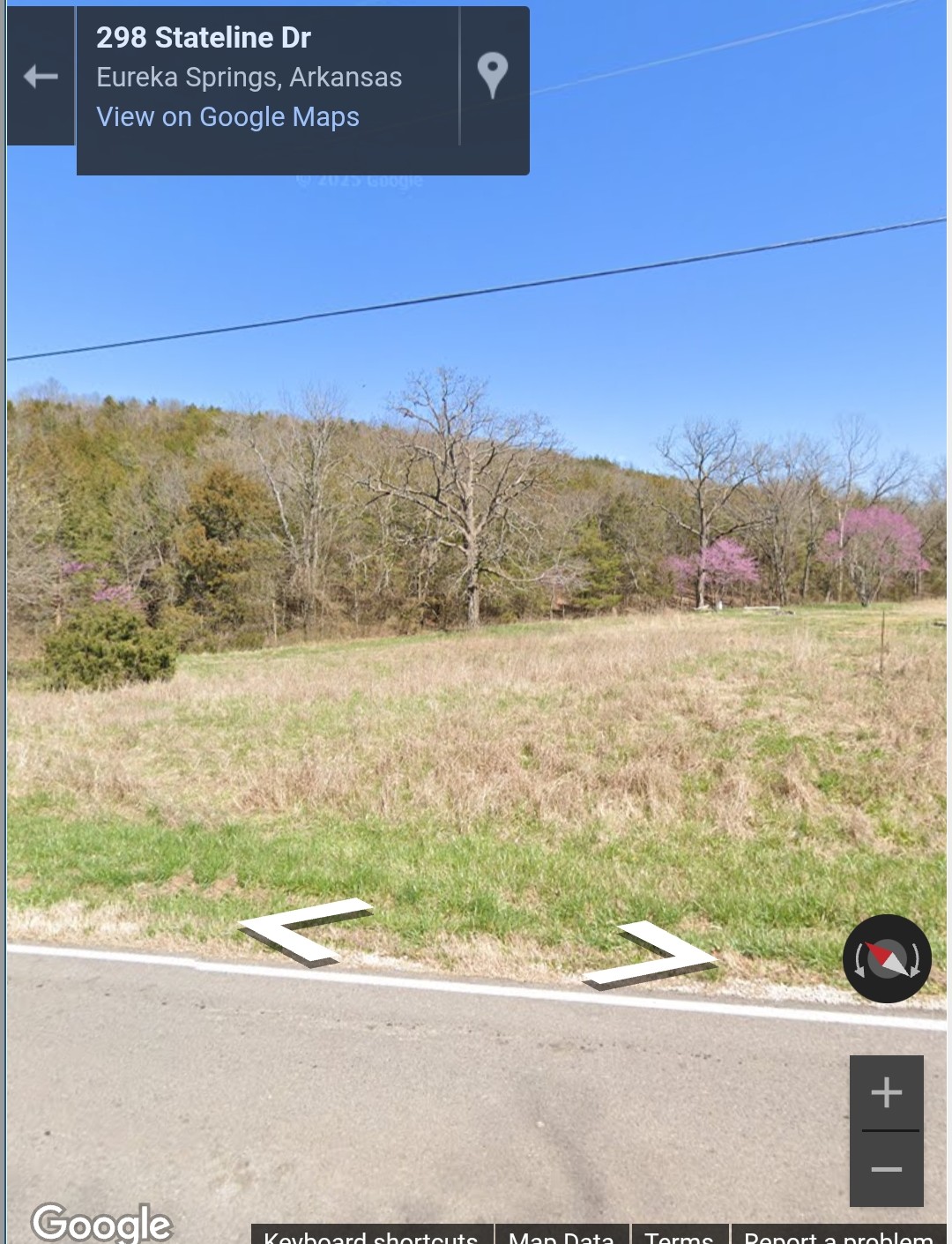This screenshot has height=1244, width=952.
Task: Go back using the arrow button
Action: click(41, 77)
